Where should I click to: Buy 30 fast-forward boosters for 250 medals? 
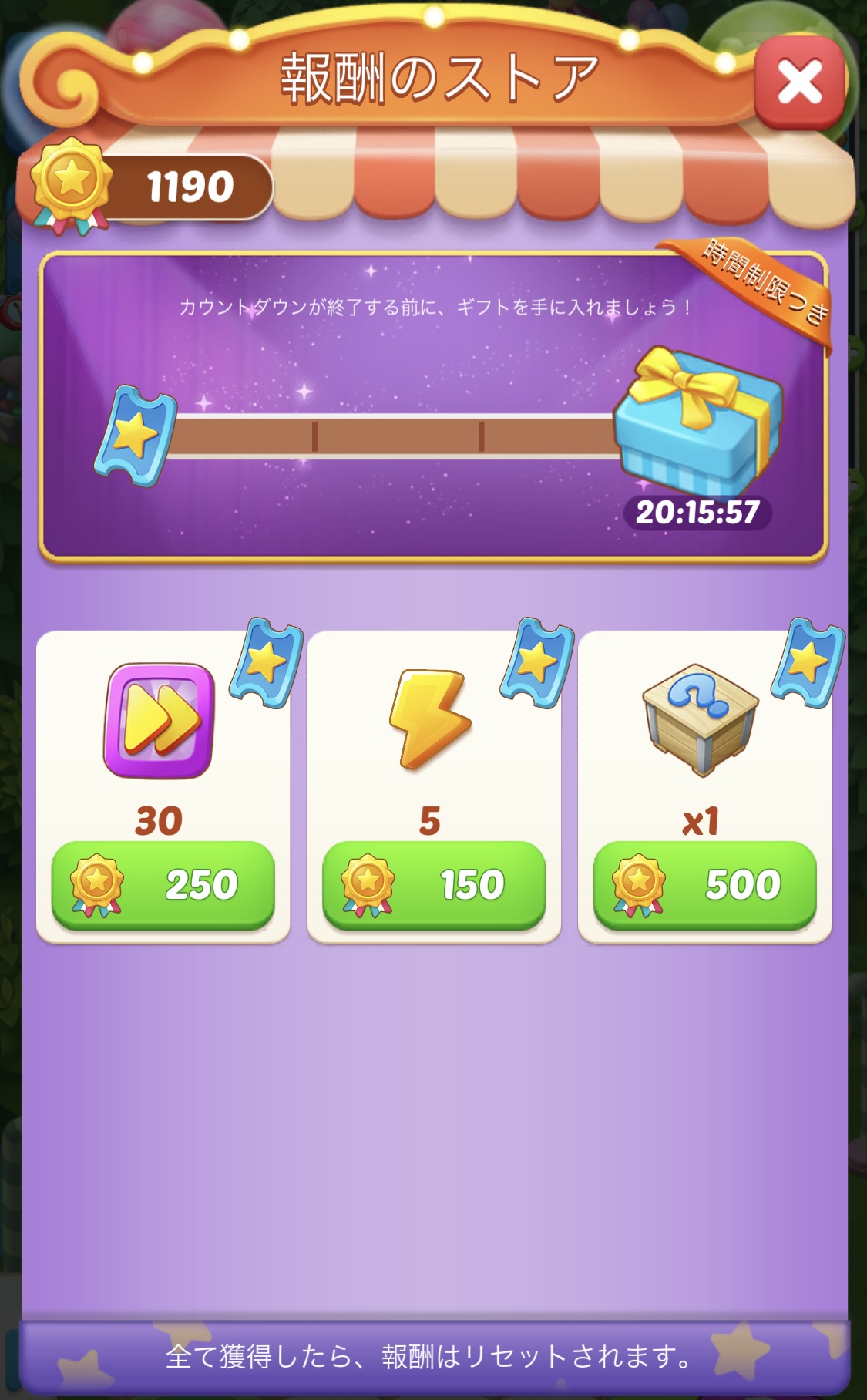coord(163,884)
